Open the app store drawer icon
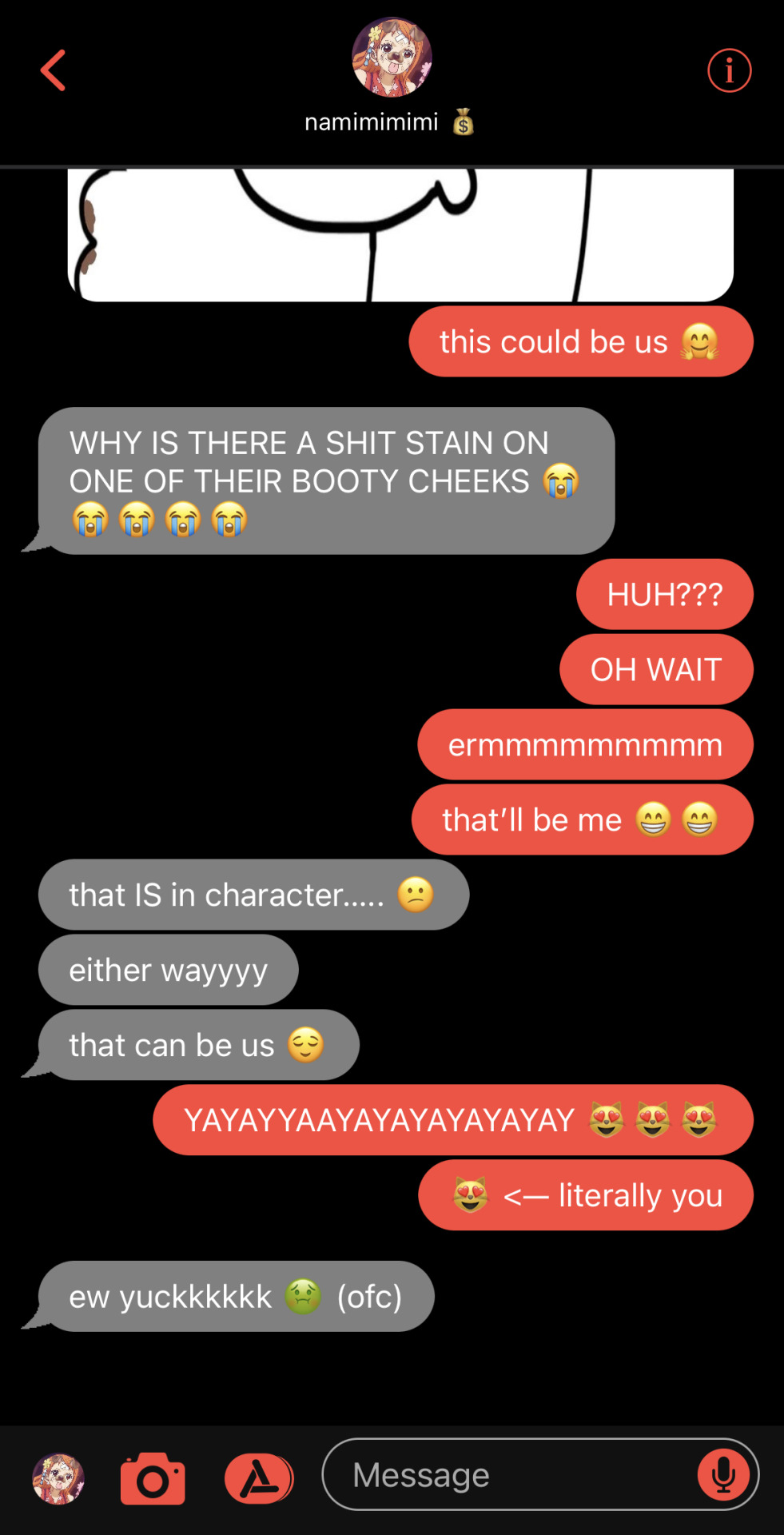 pos(259,1478)
